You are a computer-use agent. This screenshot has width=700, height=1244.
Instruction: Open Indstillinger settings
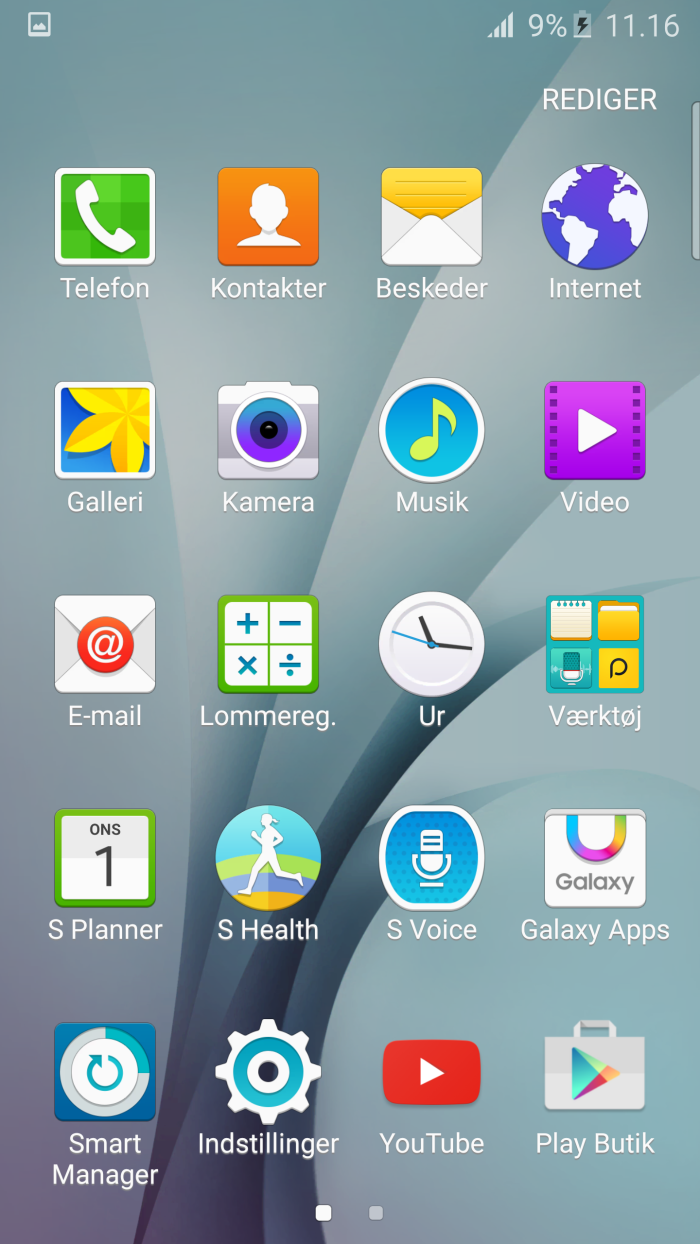(x=268, y=1072)
